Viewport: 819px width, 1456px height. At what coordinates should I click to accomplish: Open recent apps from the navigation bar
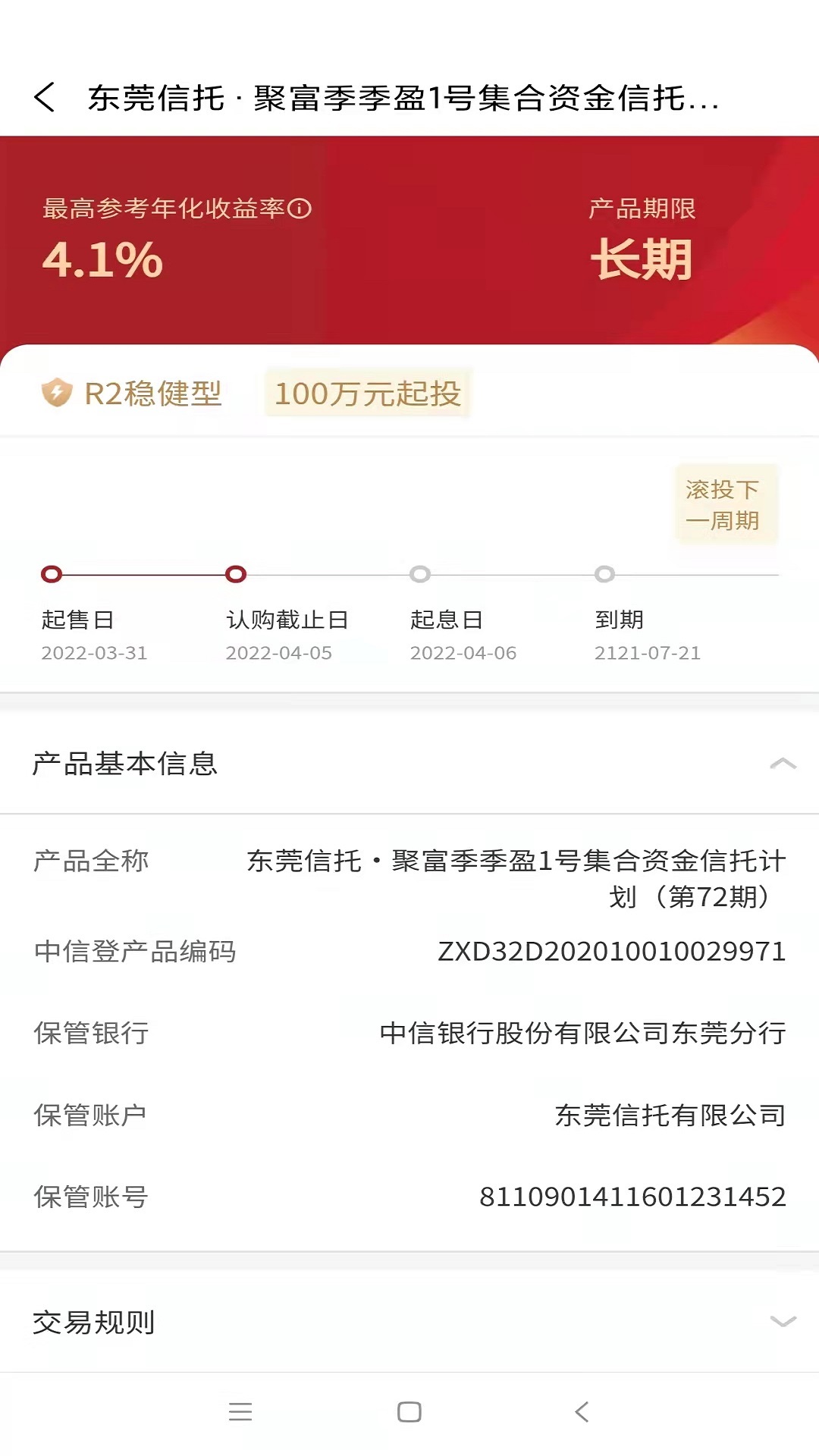(x=240, y=1412)
